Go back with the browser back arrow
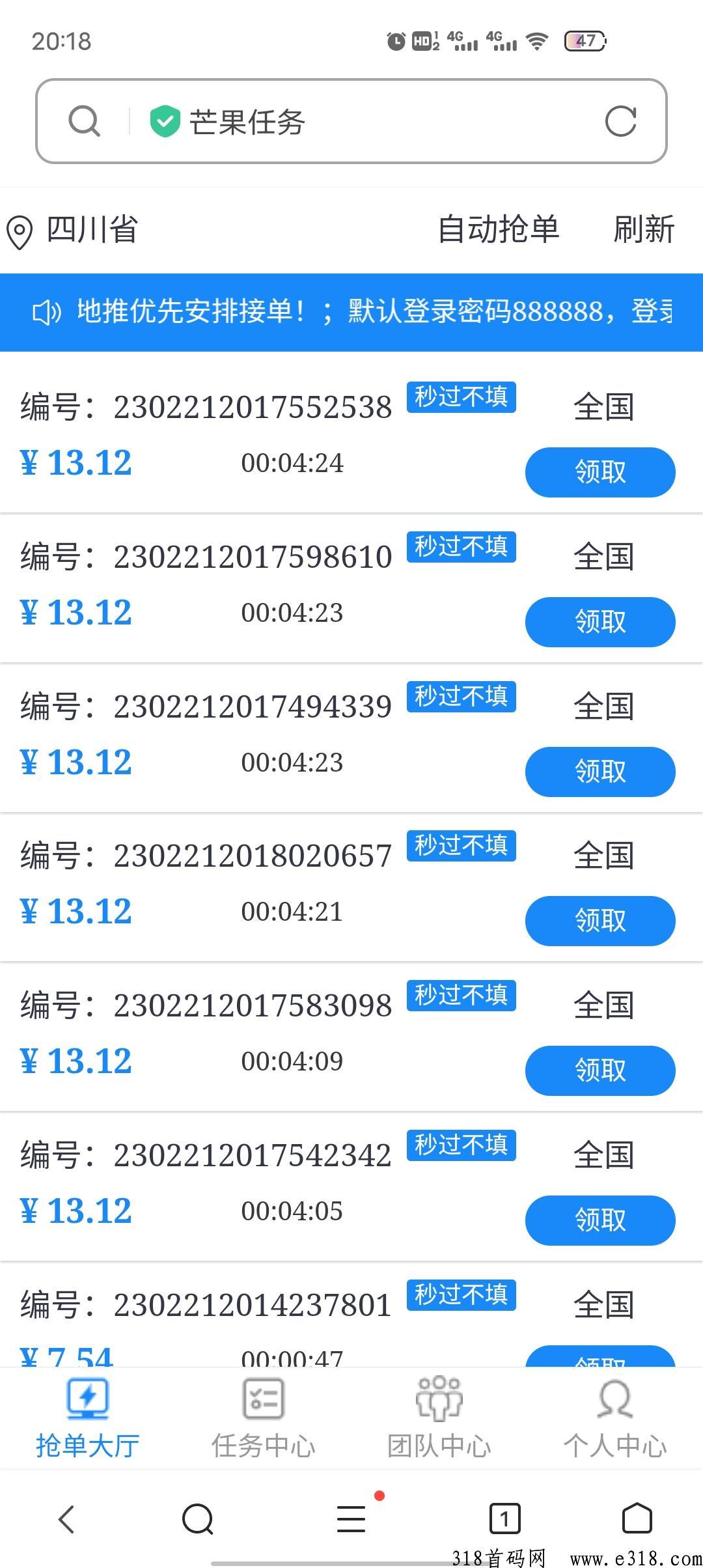The height and width of the screenshot is (1568, 703). coord(66,1519)
